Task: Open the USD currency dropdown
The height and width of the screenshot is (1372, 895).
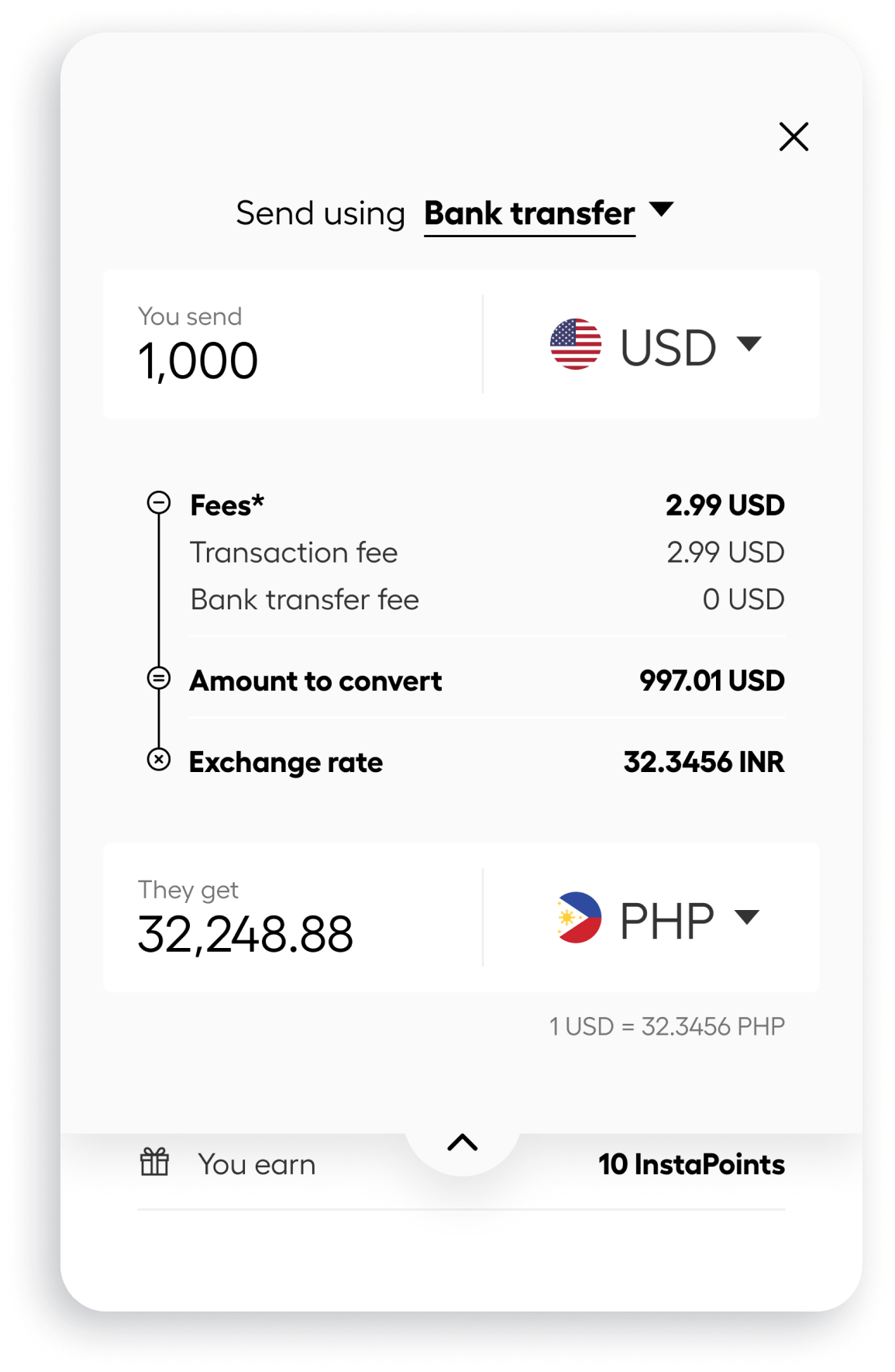Action: (x=750, y=346)
